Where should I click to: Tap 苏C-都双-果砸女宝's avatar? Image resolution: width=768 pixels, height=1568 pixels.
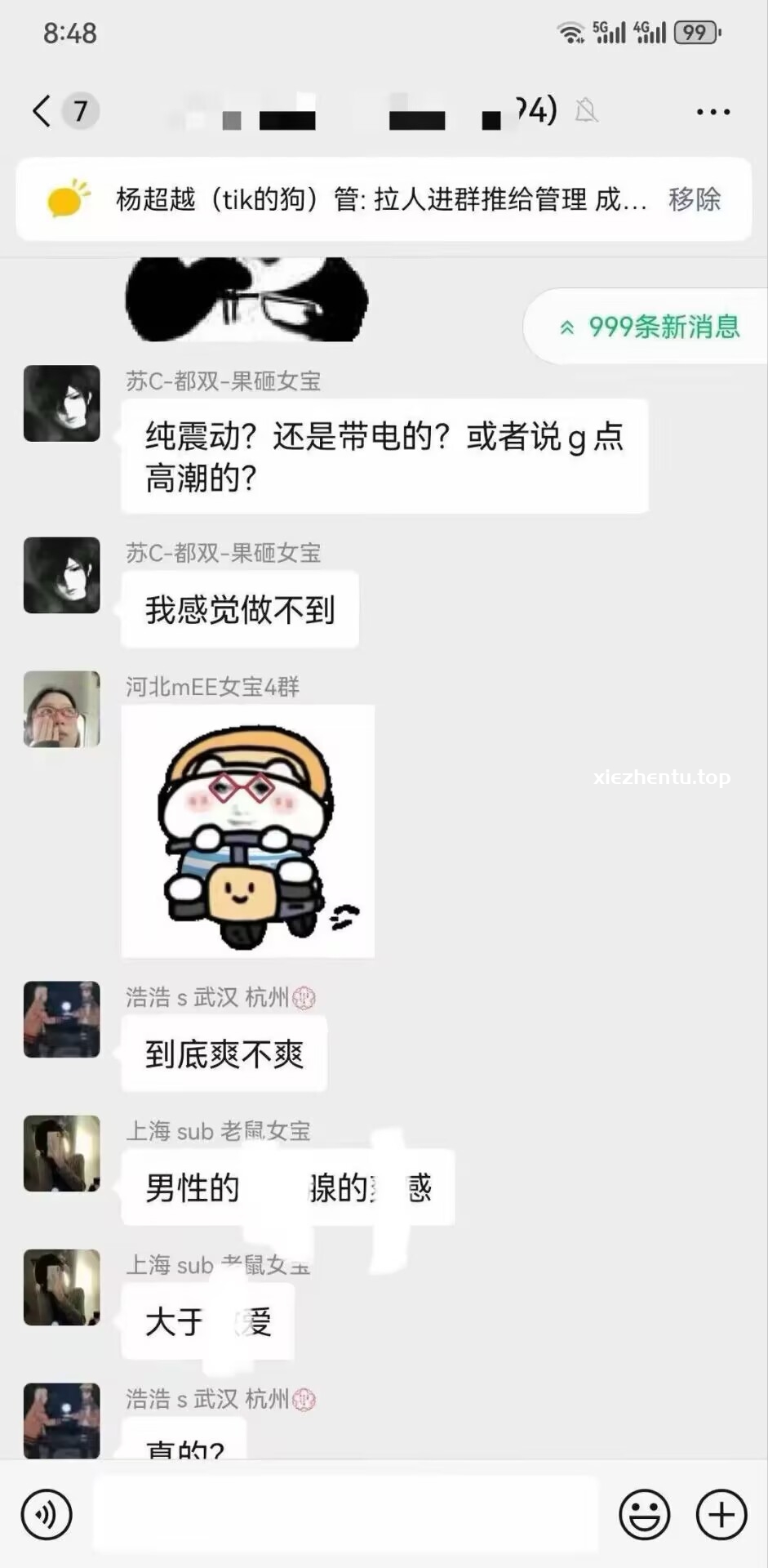(x=61, y=403)
